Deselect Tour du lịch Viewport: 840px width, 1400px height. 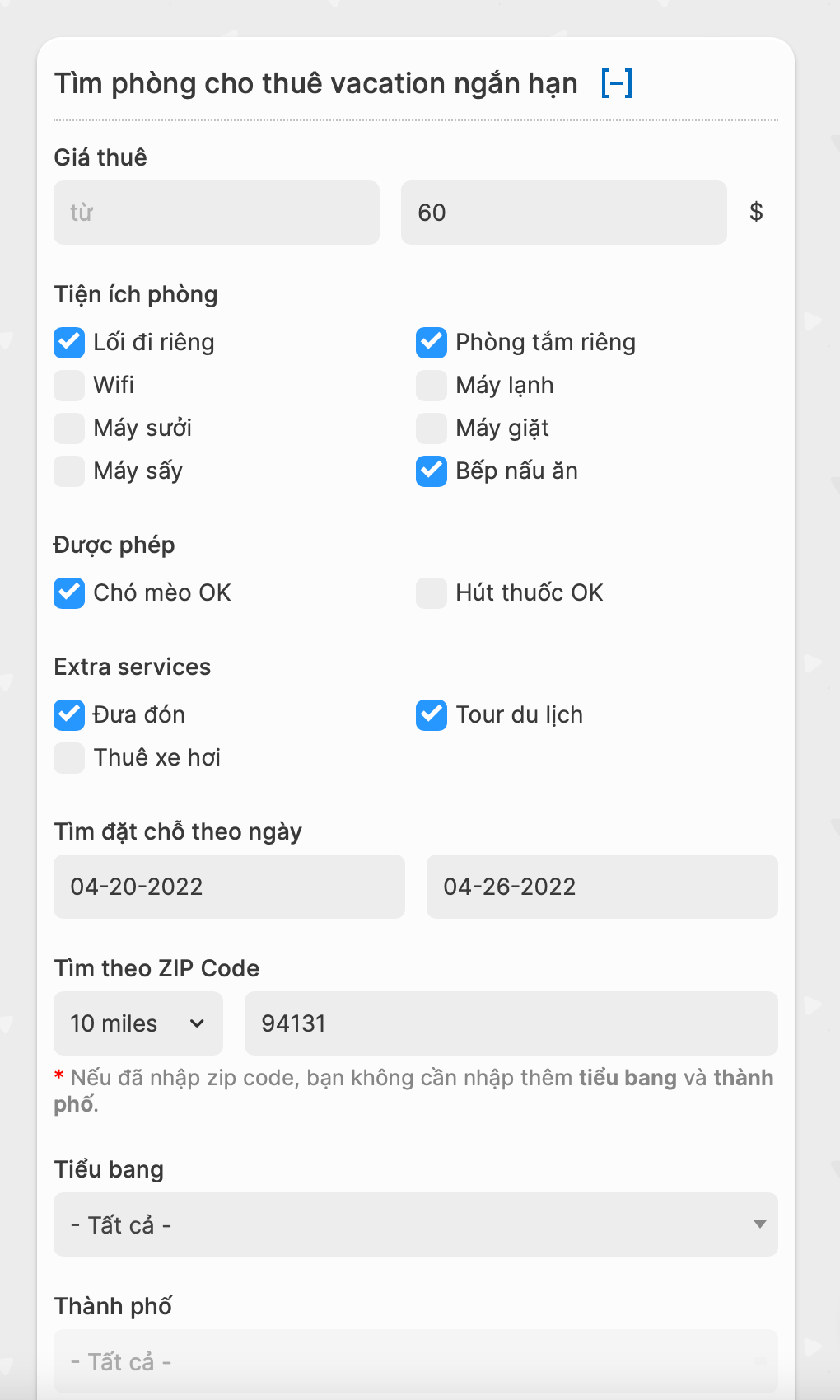tap(432, 715)
